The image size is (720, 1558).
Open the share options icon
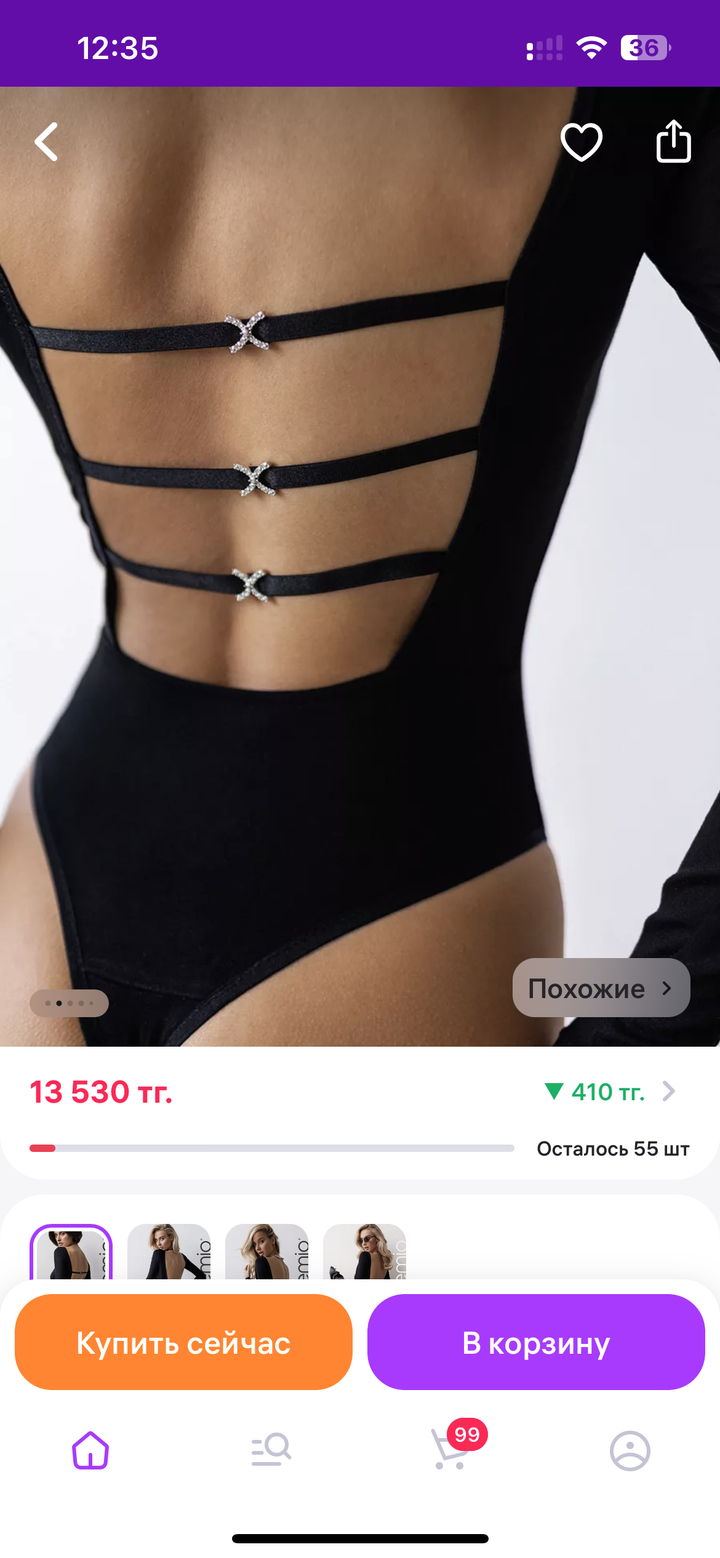[673, 141]
